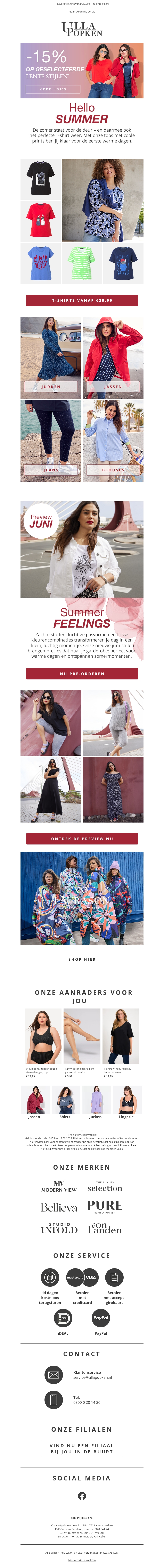Open the 'Naar de online versie' link
This screenshot has height=1568, width=164.
pos(82,11)
